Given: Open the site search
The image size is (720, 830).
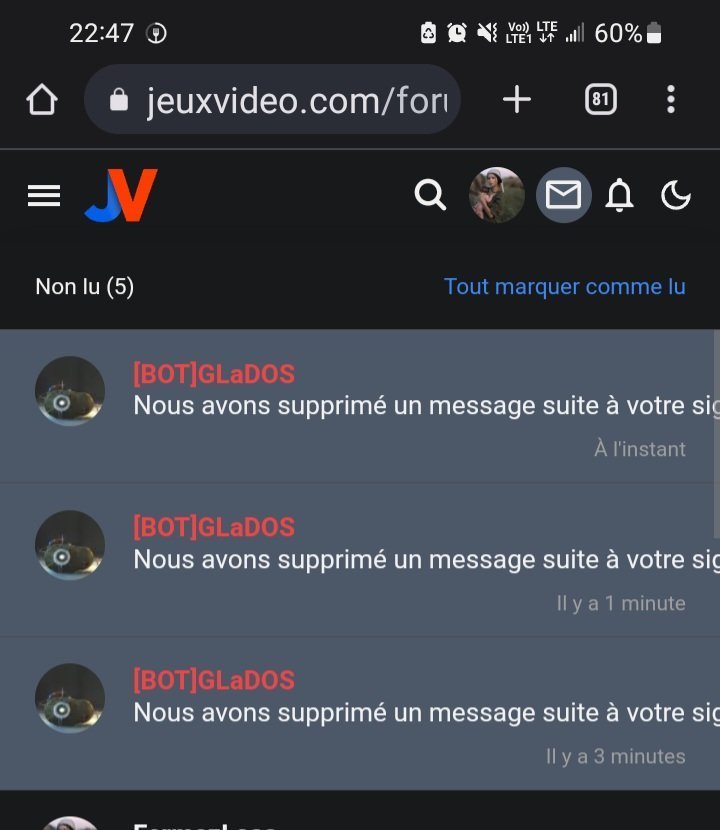Looking at the screenshot, I should tap(430, 195).
